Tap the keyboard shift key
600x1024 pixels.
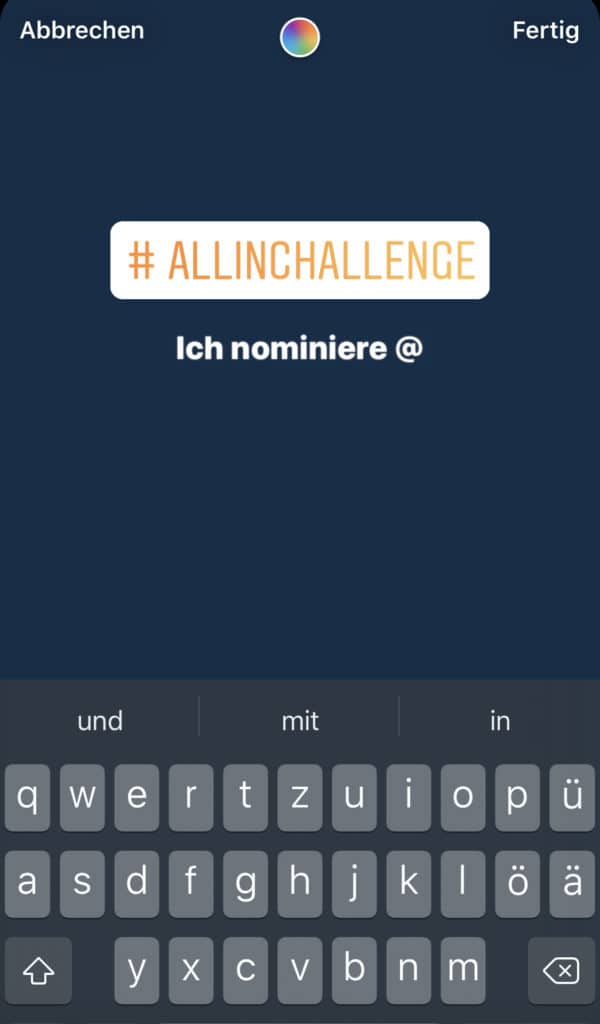coord(38,970)
